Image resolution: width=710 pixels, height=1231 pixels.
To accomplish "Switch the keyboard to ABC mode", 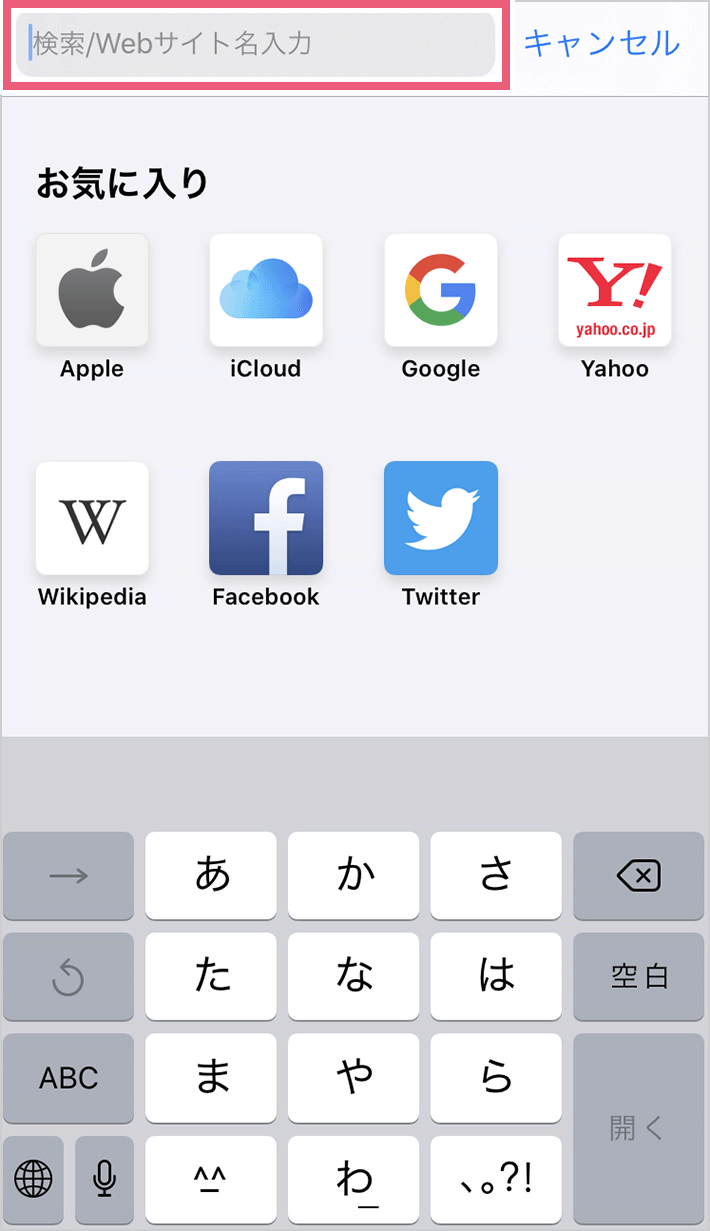I will pos(69,1078).
